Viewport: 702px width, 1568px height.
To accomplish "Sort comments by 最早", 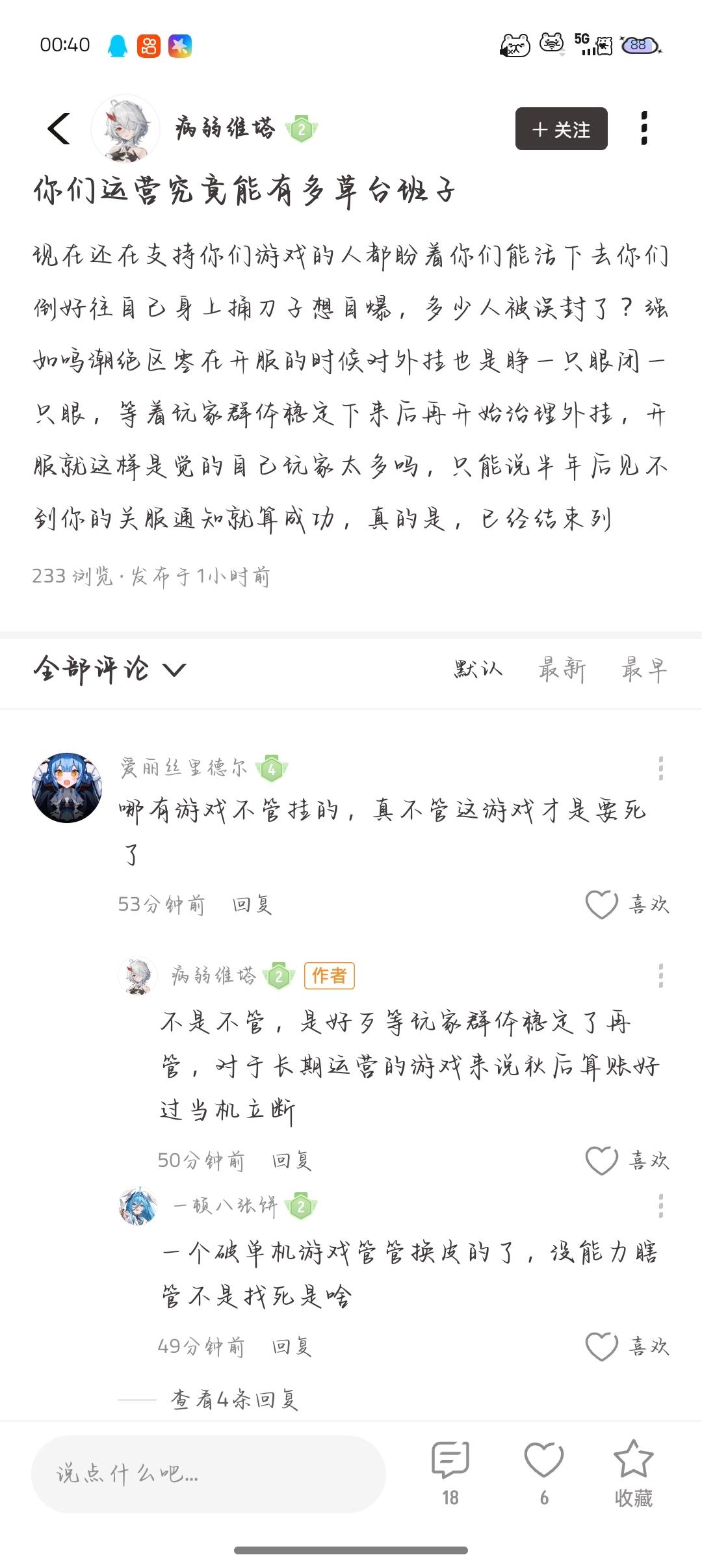I will tap(643, 669).
